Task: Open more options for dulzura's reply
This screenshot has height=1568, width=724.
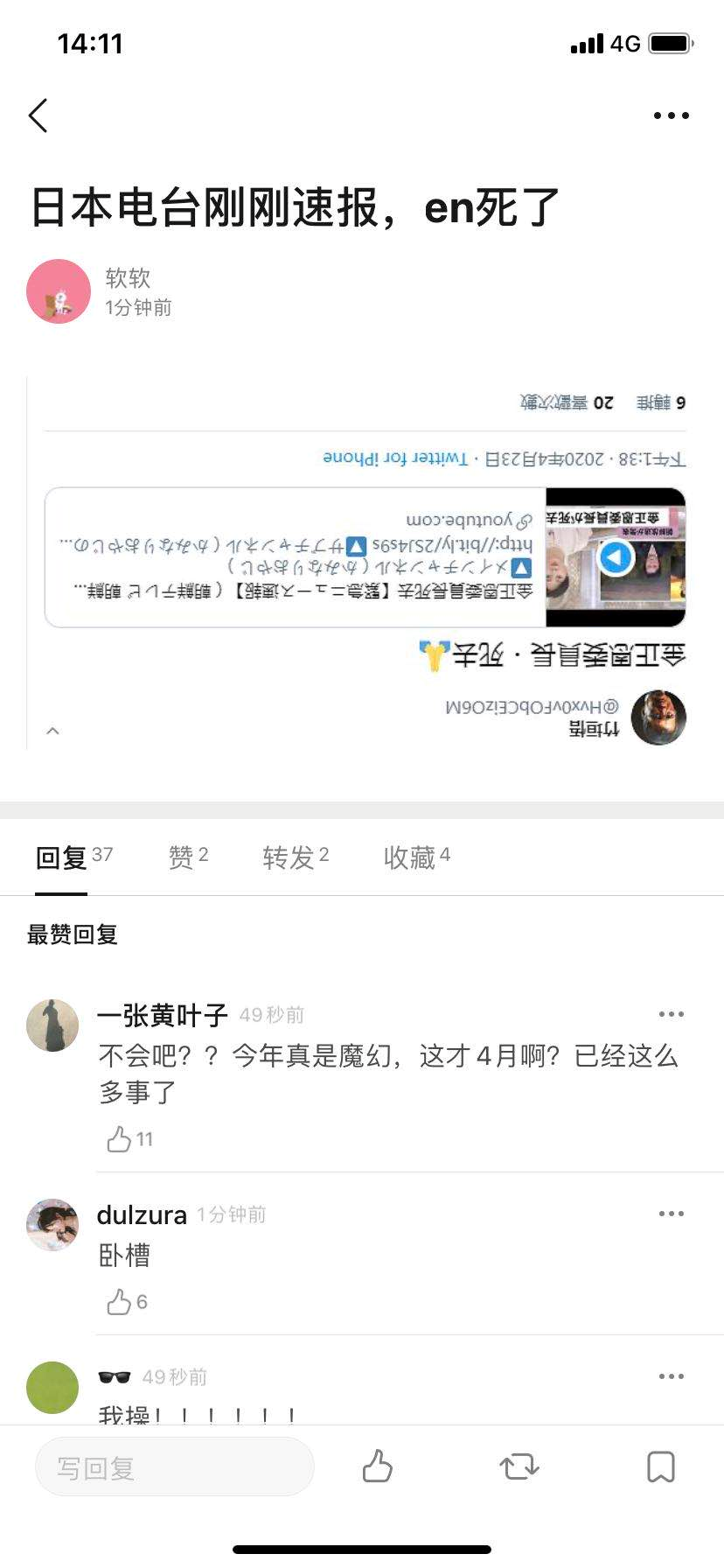Action: point(671,1214)
